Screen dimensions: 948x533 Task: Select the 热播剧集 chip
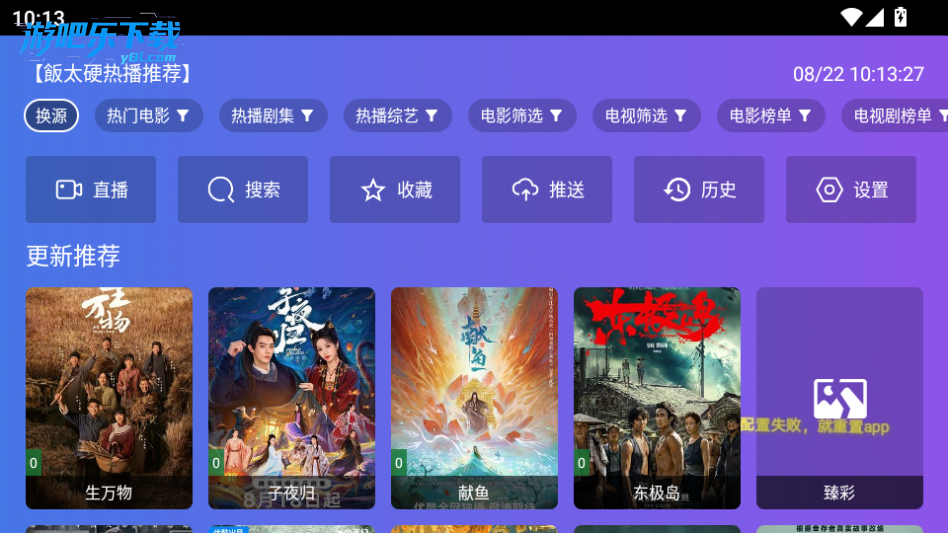(272, 116)
